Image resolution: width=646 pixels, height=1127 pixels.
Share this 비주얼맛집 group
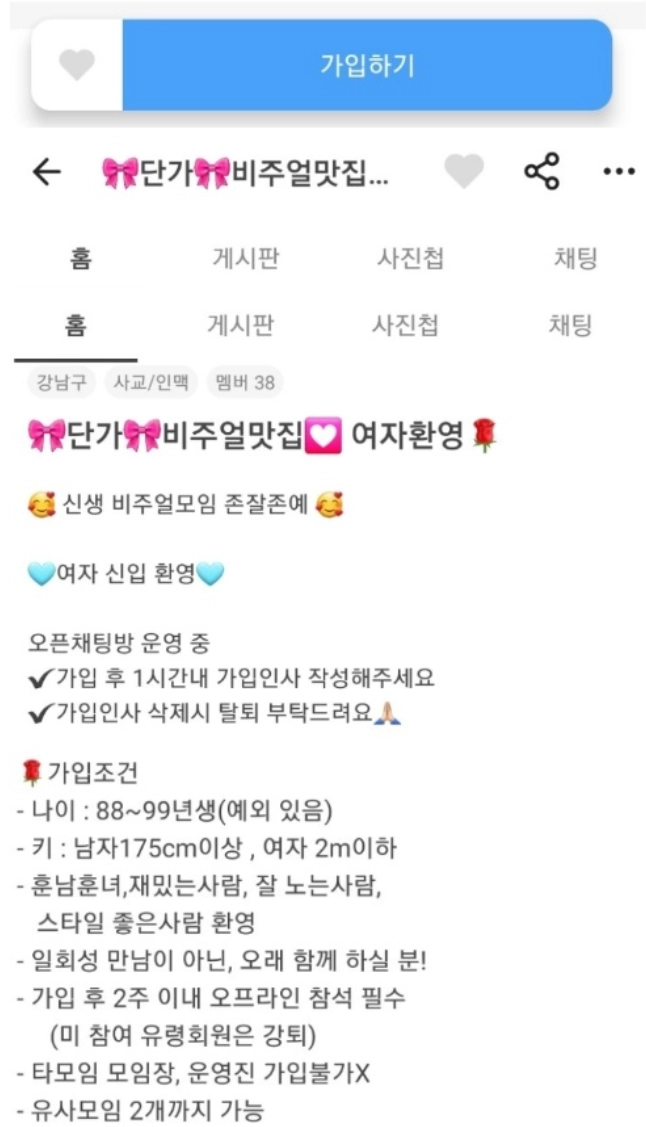click(542, 172)
